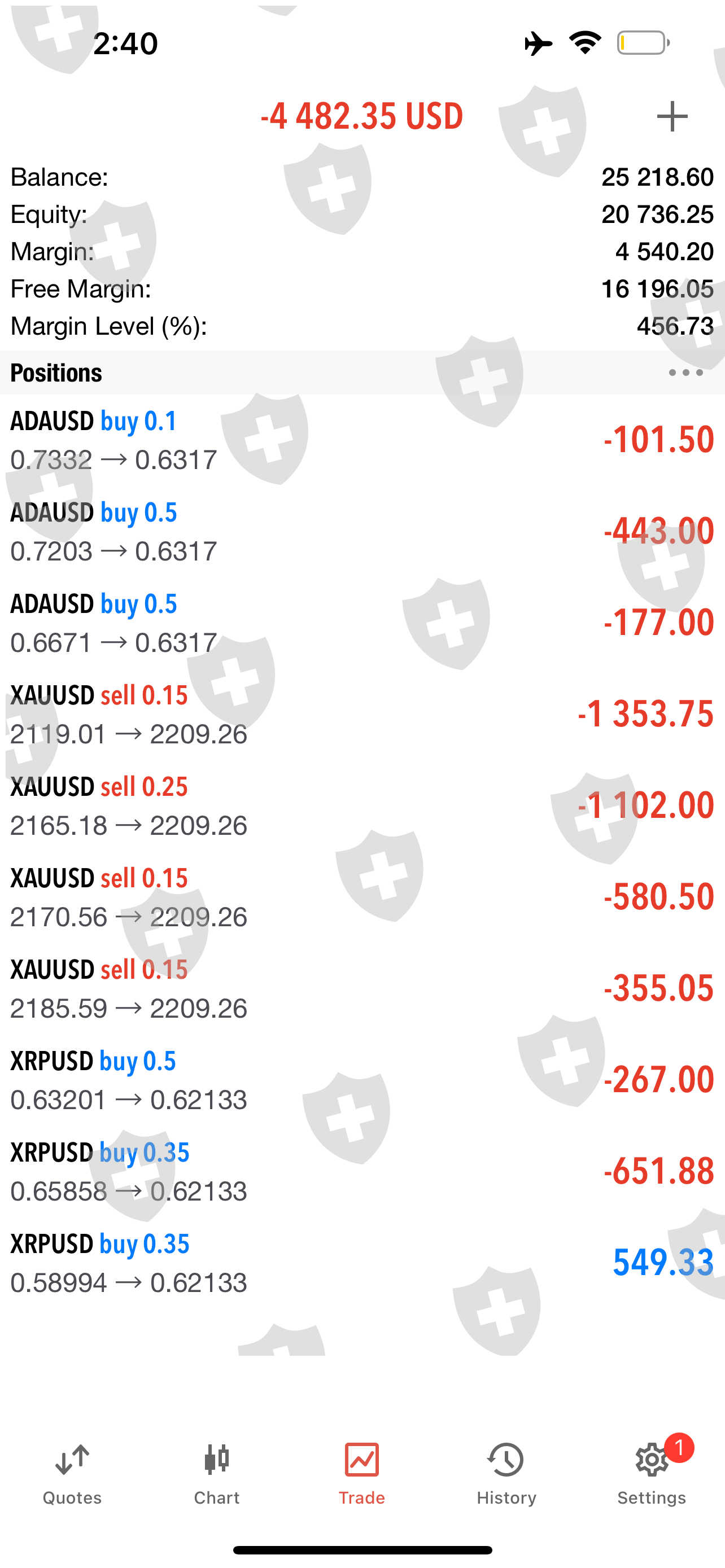This screenshot has height=1568, width=725.
Task: Open the XRPUSD buy 0.5 position
Action: tap(362, 1079)
